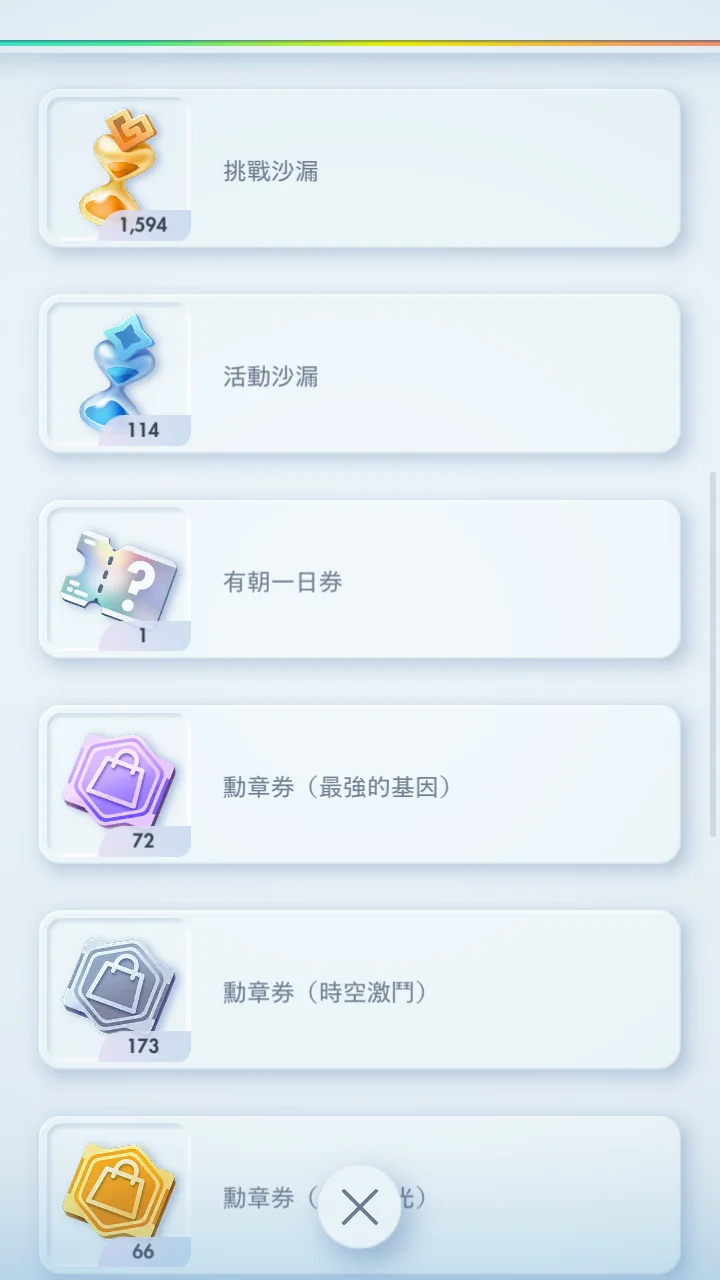Select the 有朝一日券 ticket item
Screen dimensions: 720x1280
pos(360,580)
